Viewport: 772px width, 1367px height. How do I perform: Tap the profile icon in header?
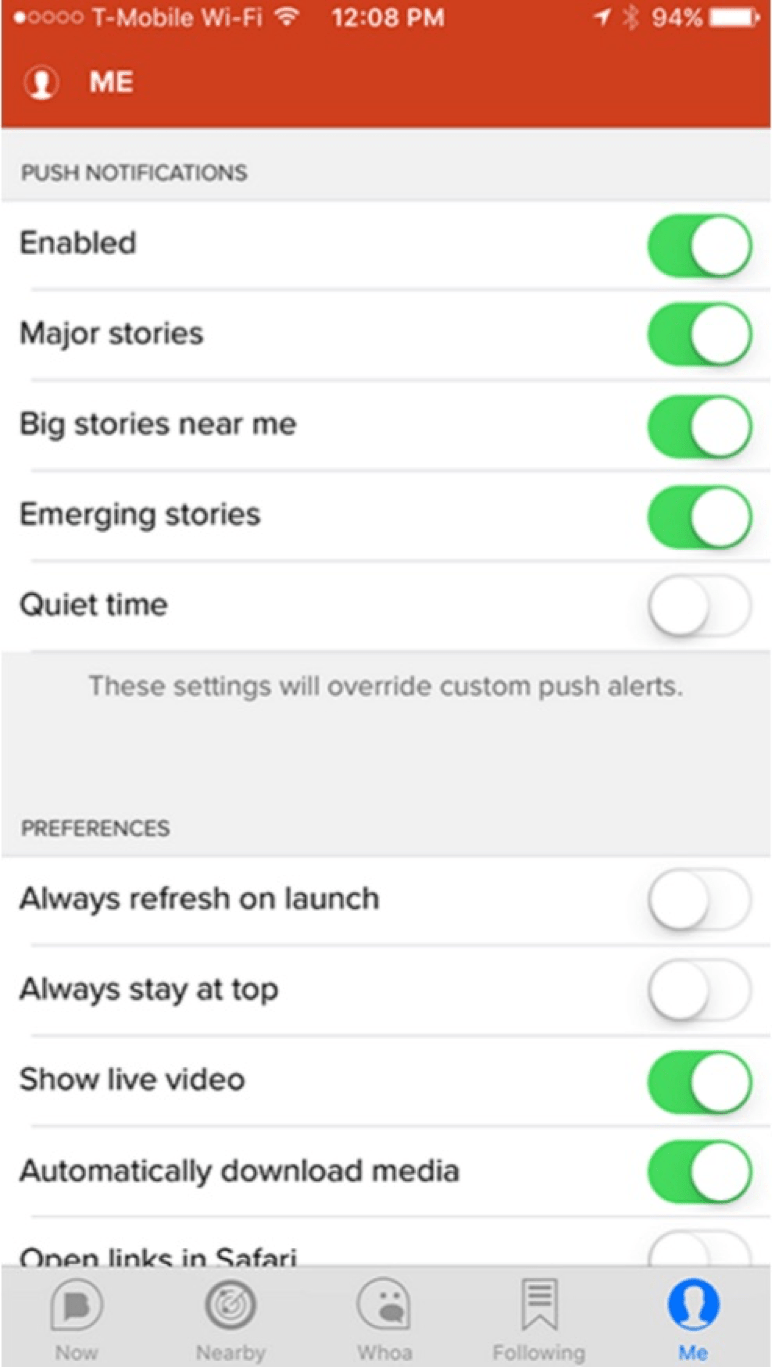coord(41,82)
